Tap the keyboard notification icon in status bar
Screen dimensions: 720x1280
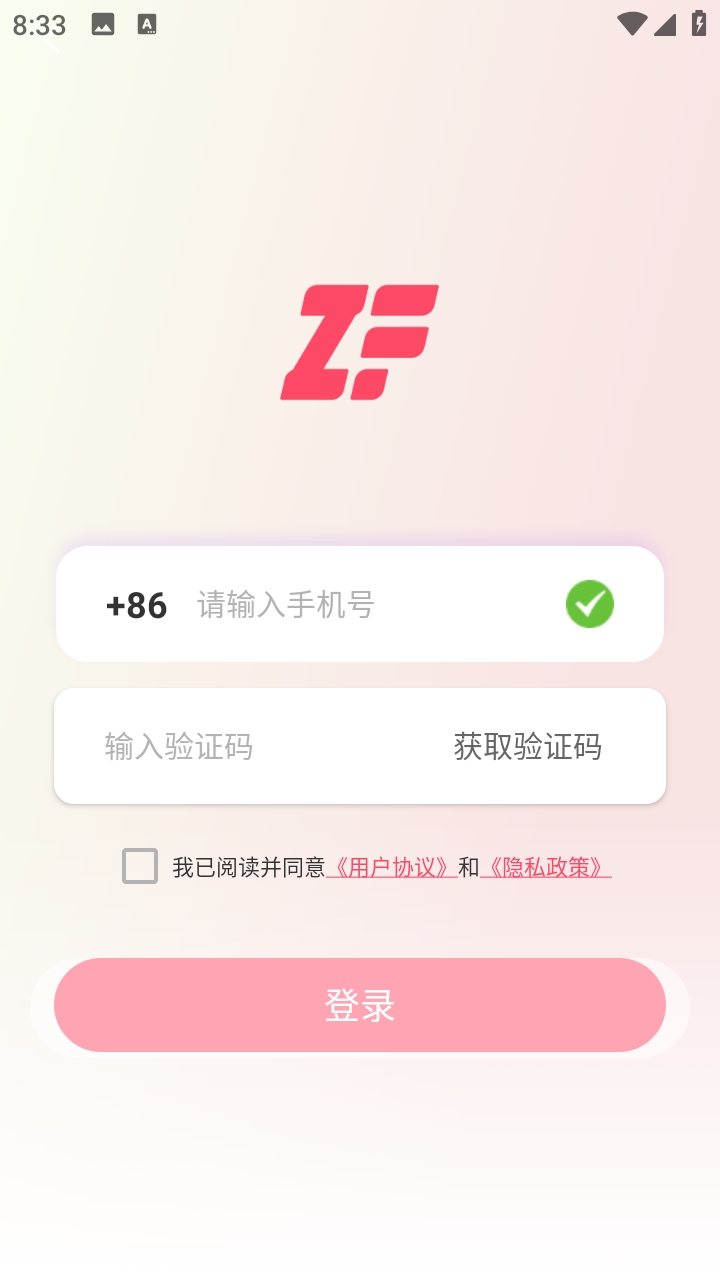coord(145,26)
